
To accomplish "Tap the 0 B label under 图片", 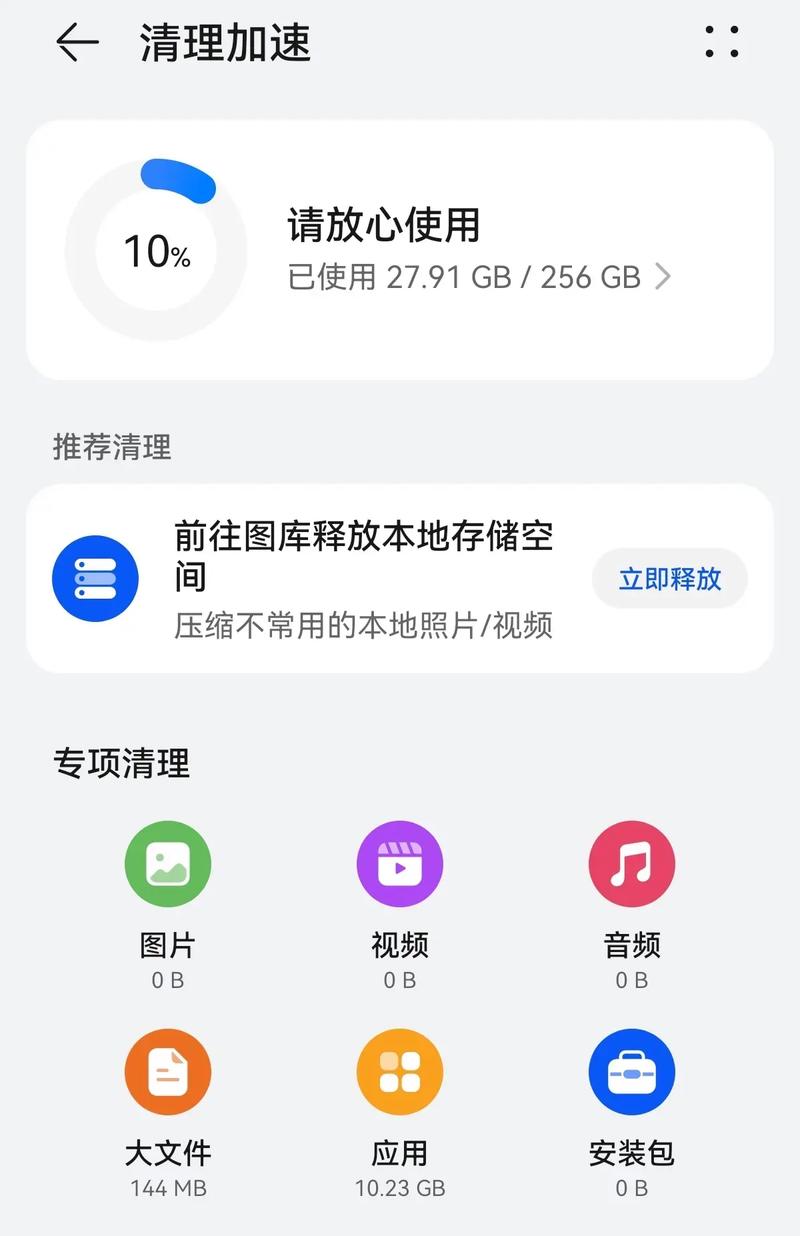I will click(167, 982).
